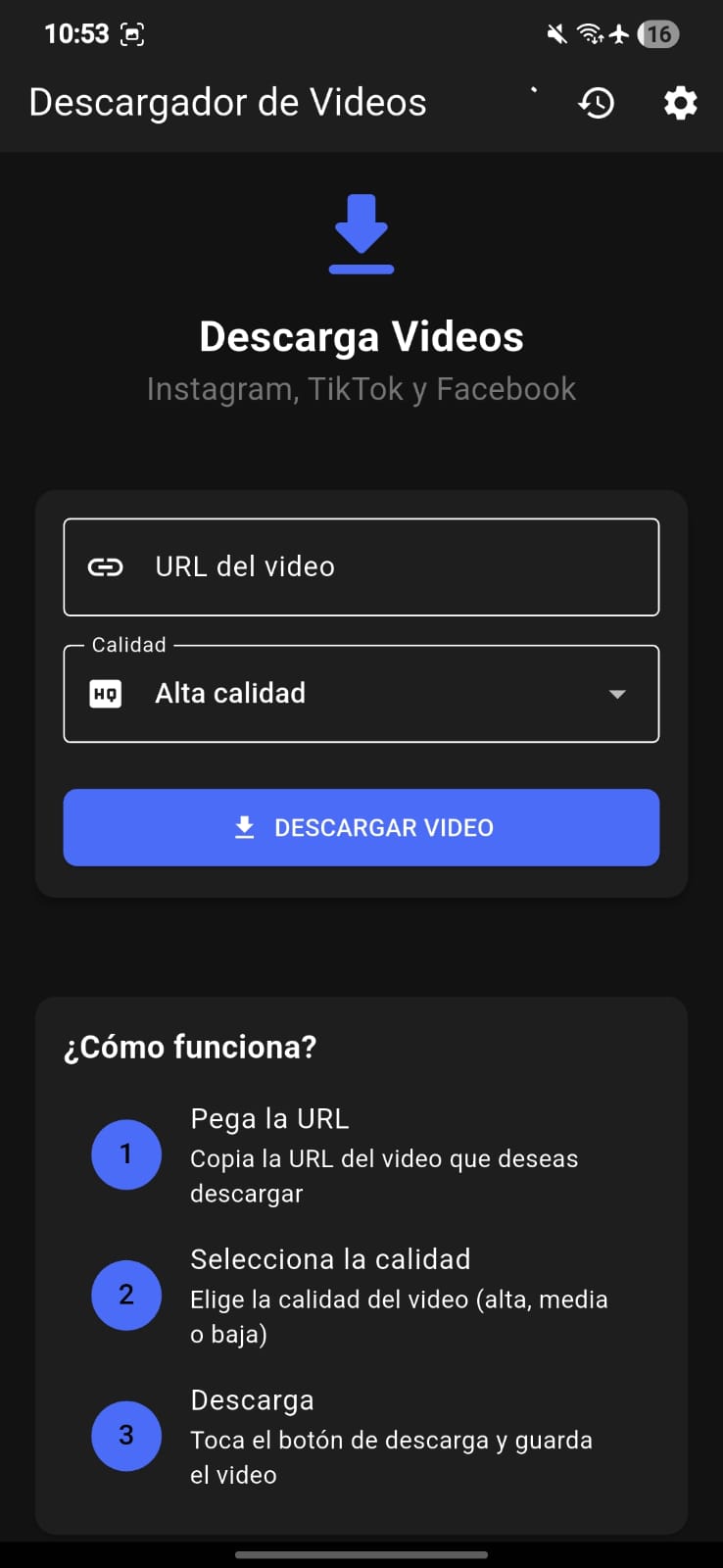The width and height of the screenshot is (723, 1568).
Task: Open the app settings gear
Action: [x=680, y=102]
